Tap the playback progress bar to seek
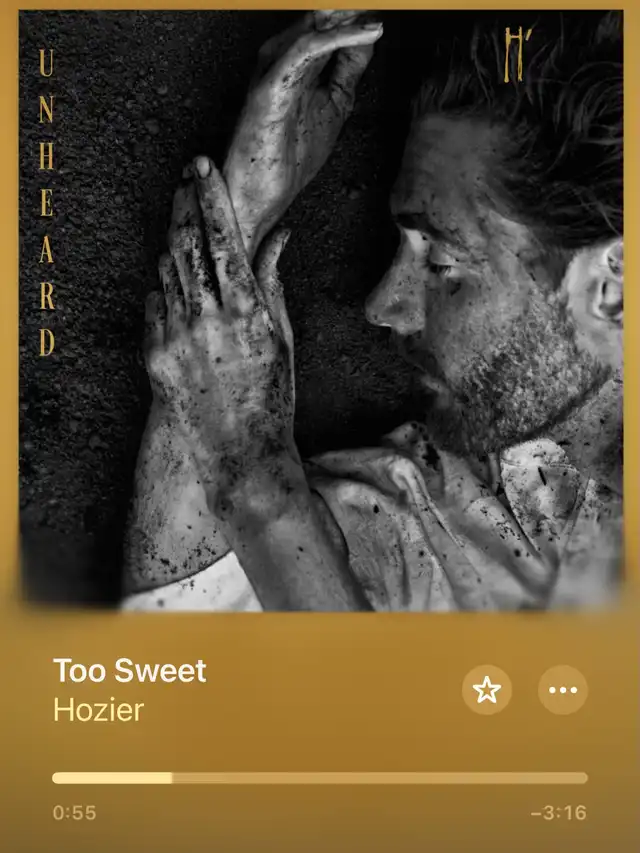 320,778
